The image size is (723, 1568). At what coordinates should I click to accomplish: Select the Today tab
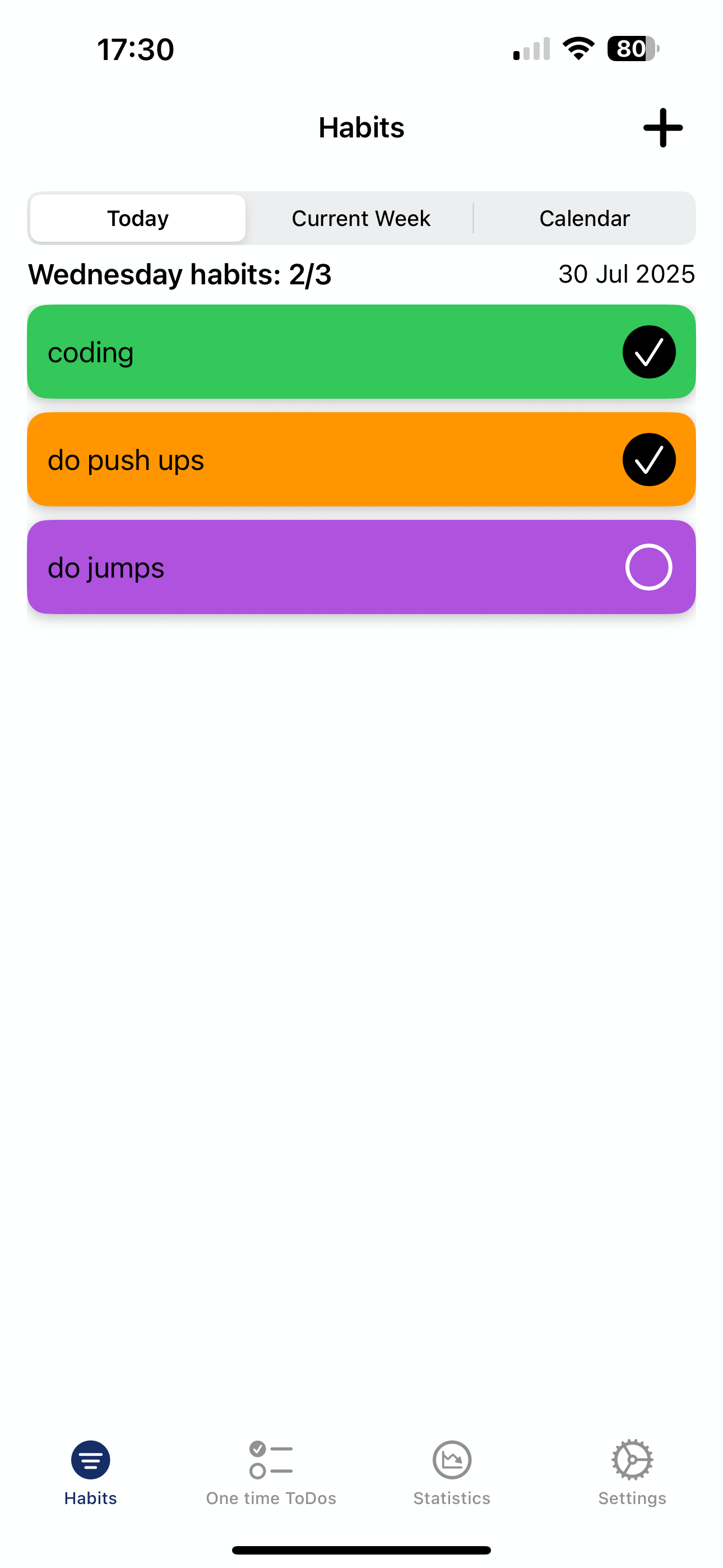pyautogui.click(x=137, y=217)
